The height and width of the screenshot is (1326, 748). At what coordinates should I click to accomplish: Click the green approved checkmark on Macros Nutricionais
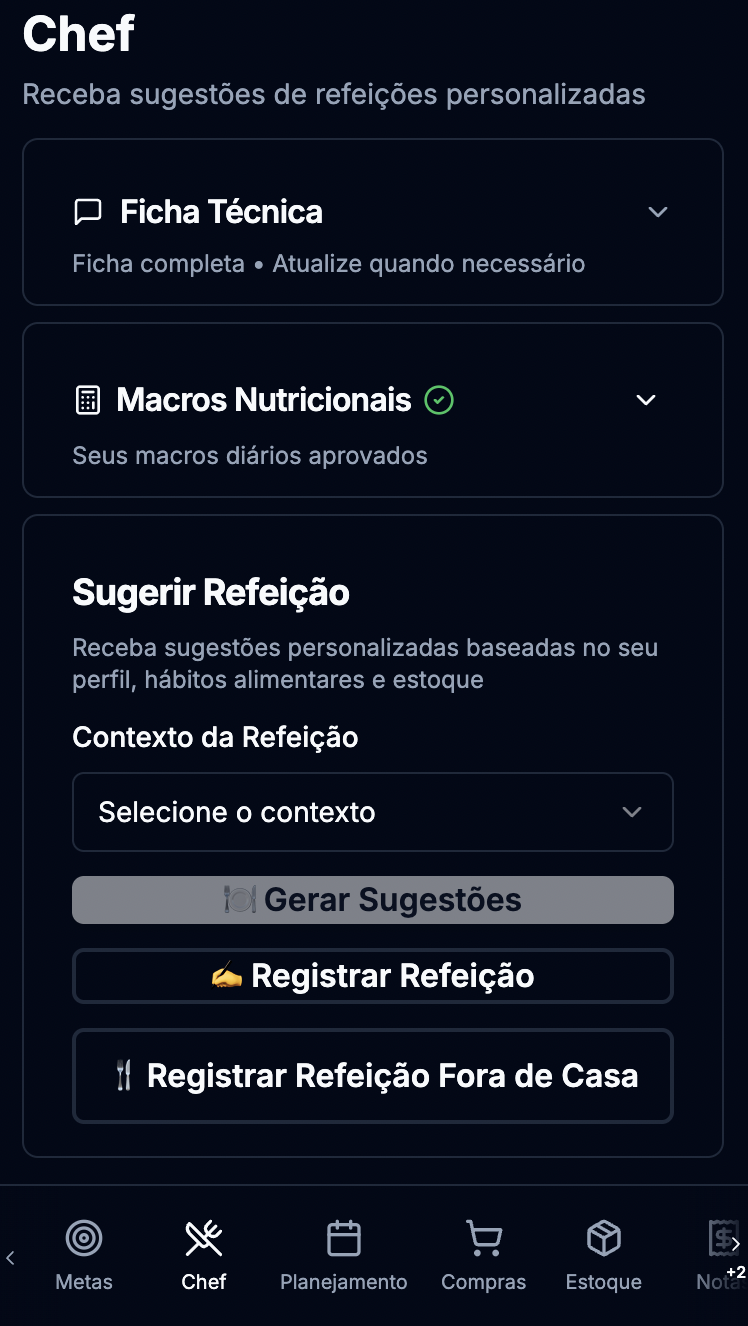tap(438, 399)
